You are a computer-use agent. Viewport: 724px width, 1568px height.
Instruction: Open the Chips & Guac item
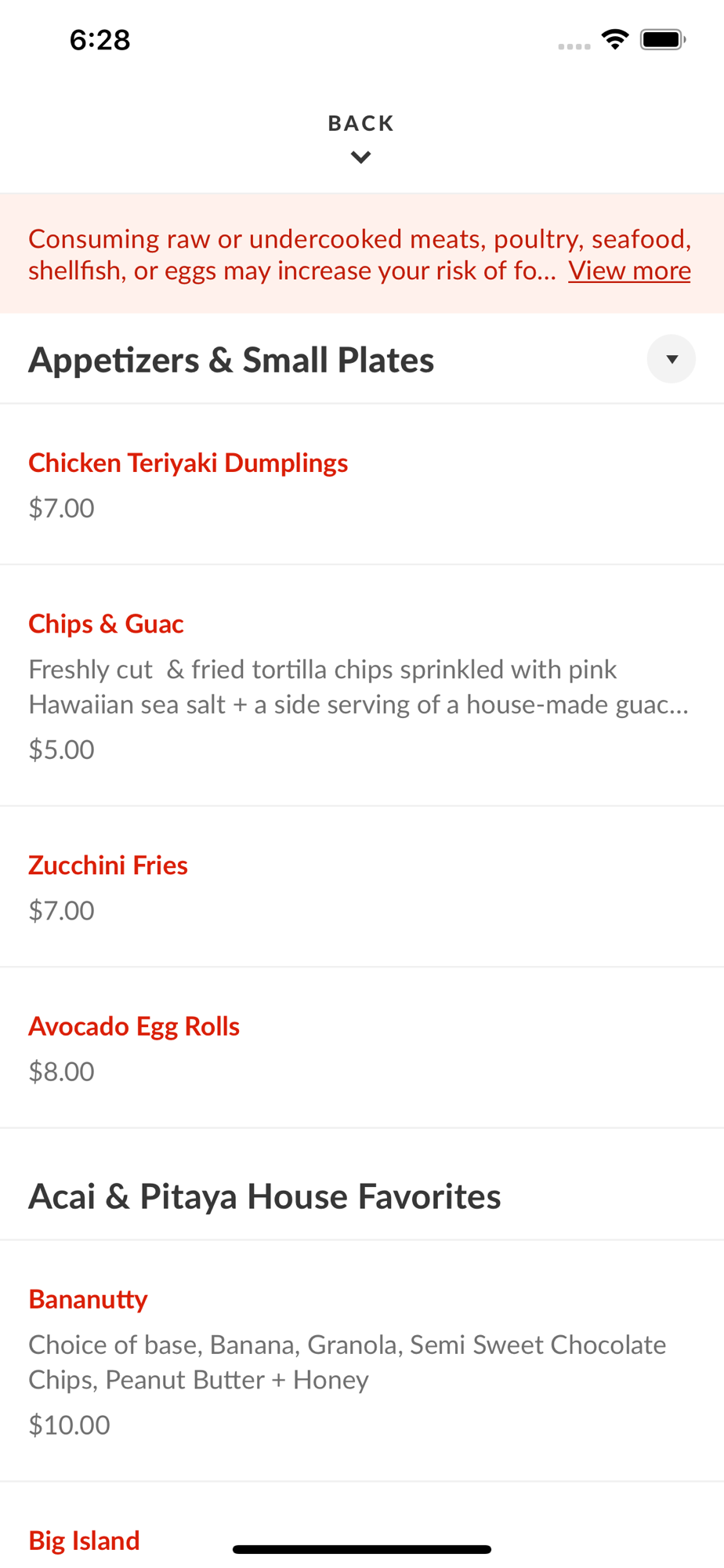click(x=362, y=686)
